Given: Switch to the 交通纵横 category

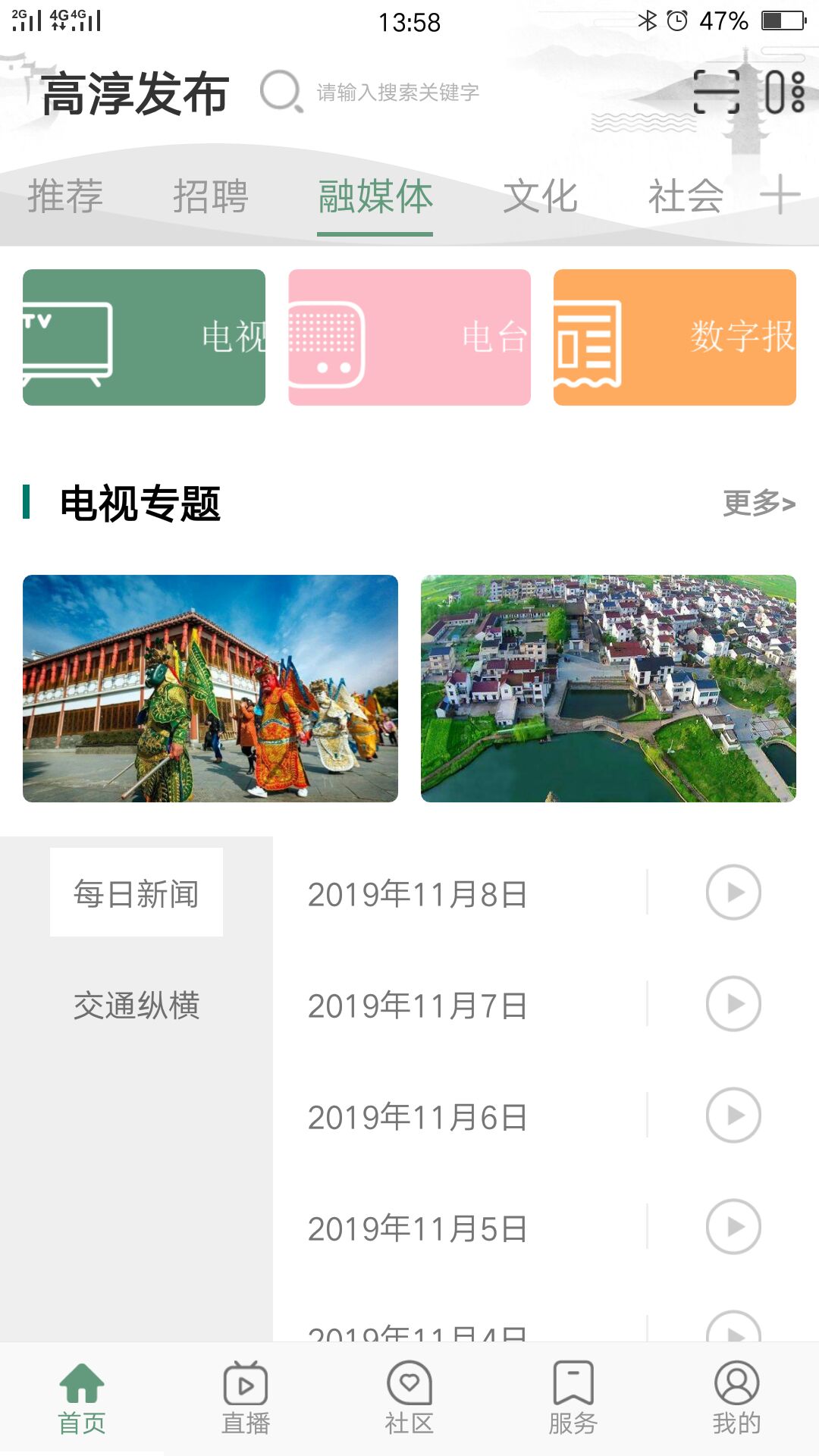Looking at the screenshot, I should [x=137, y=1006].
